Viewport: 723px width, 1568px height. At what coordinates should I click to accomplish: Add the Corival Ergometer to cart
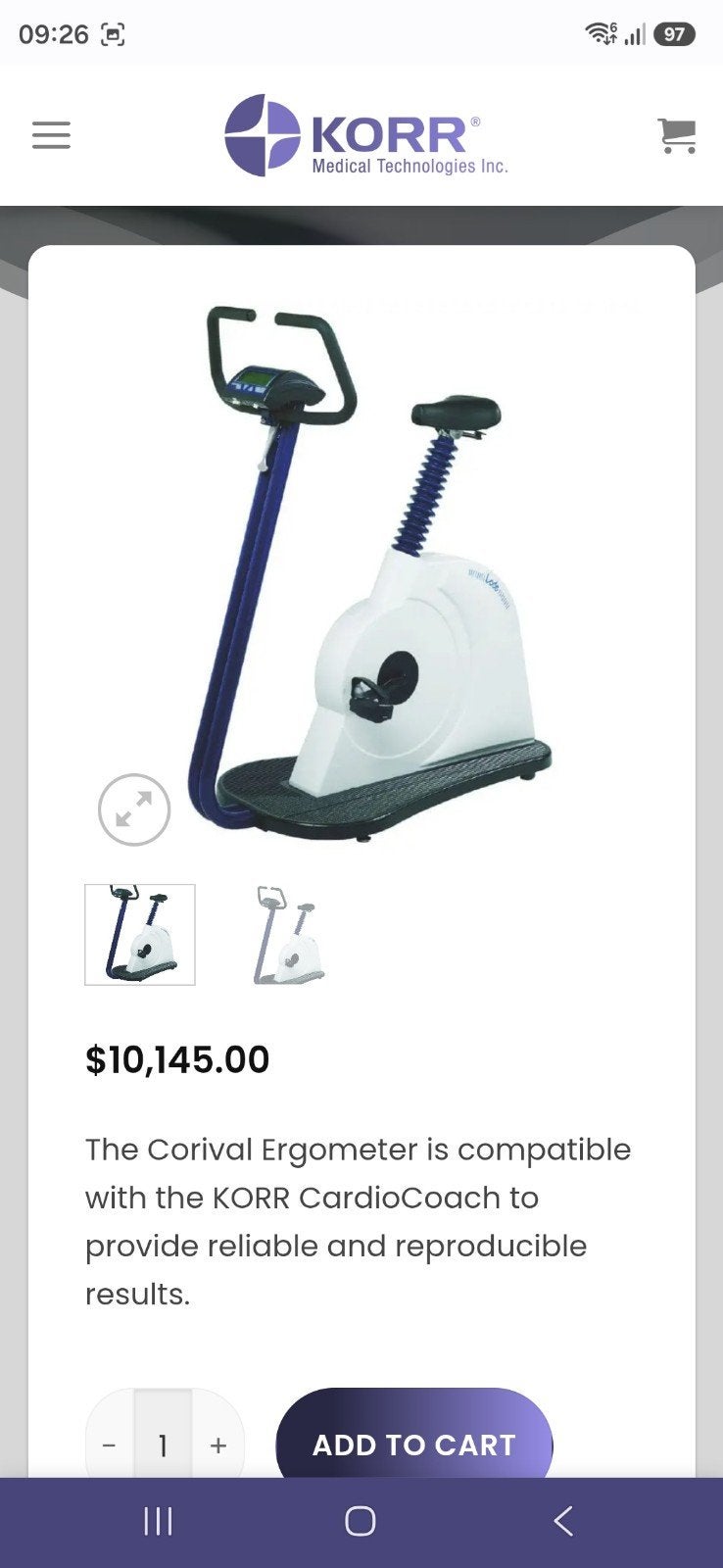coord(414,1443)
